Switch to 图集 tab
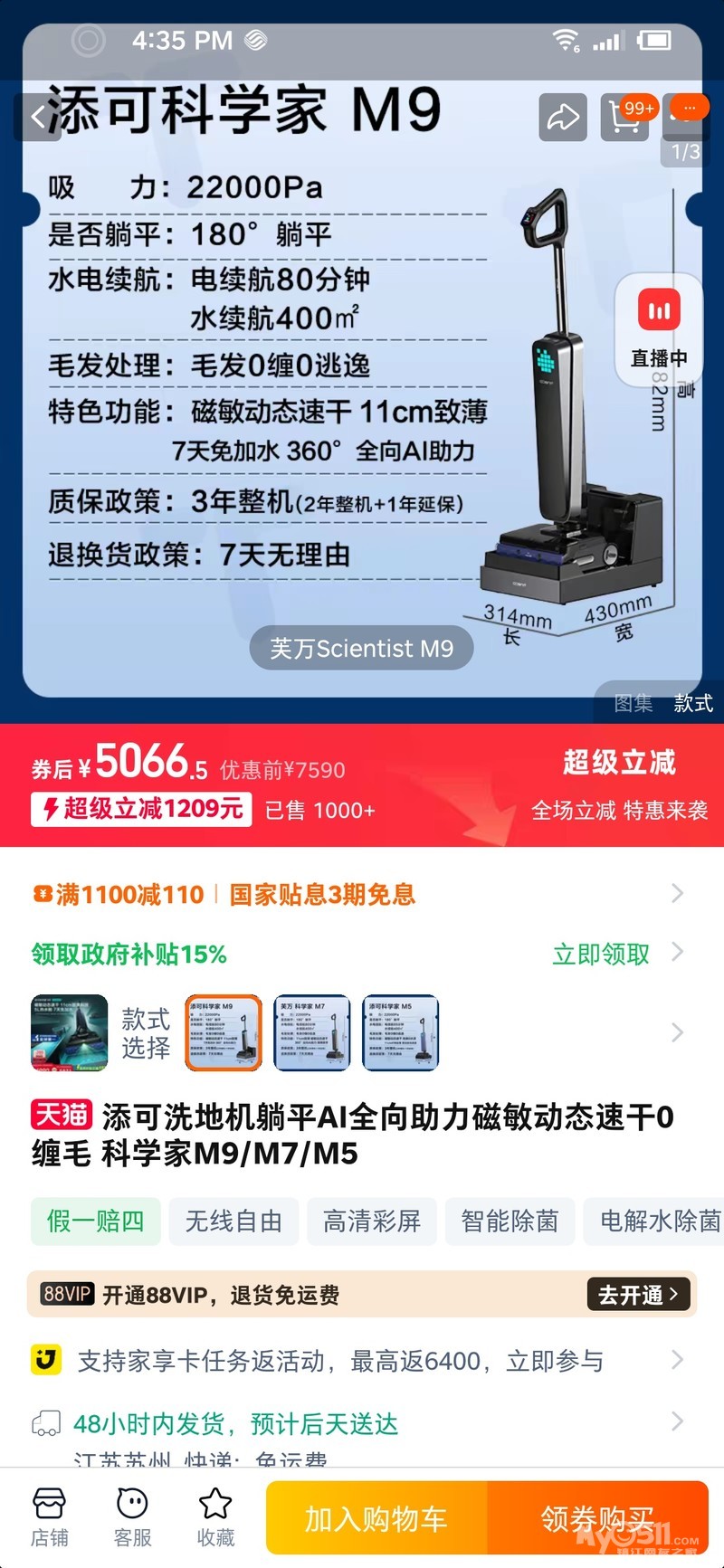This screenshot has height=1568, width=724. click(633, 703)
